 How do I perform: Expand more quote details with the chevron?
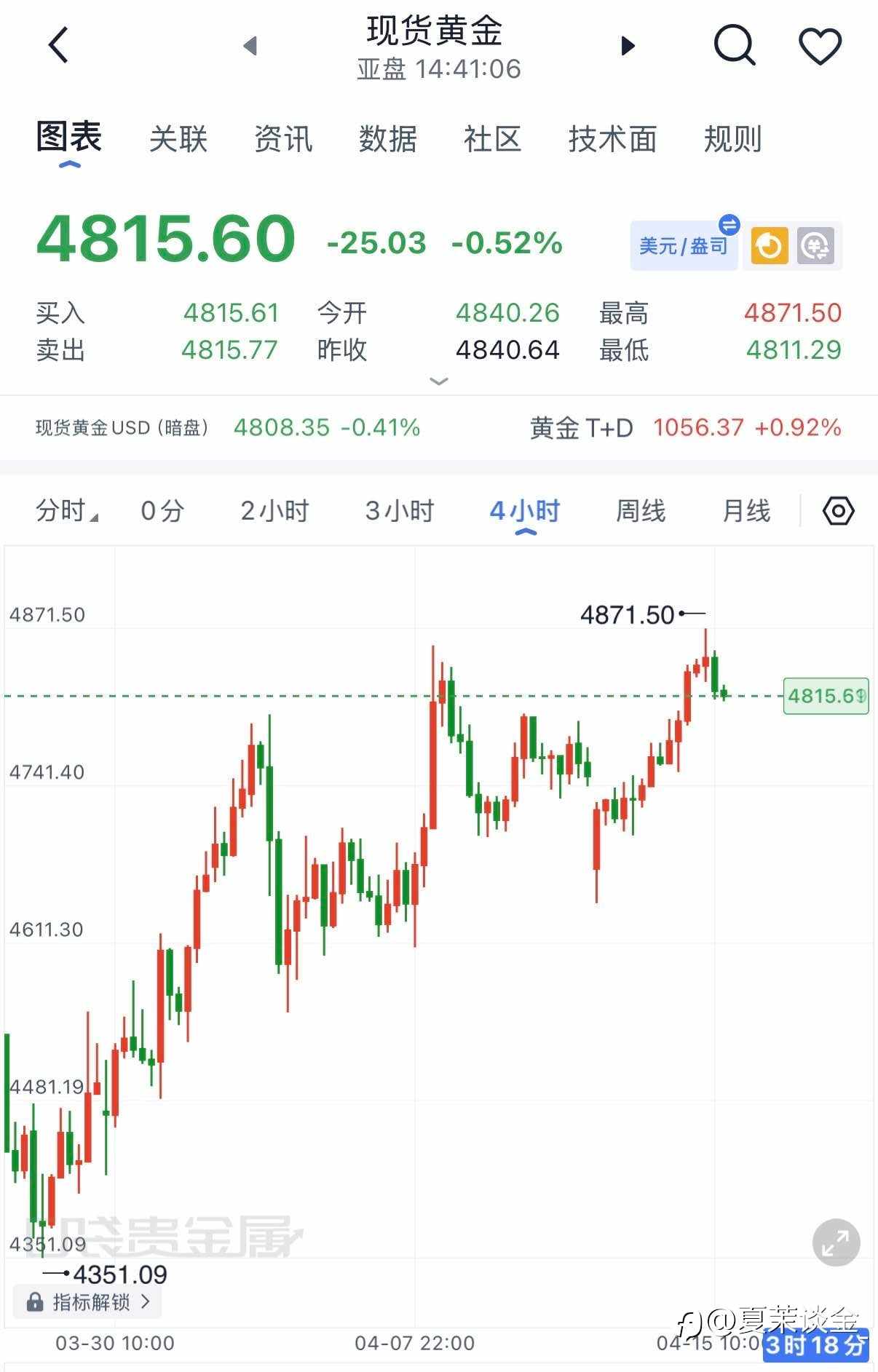pyautogui.click(x=438, y=381)
